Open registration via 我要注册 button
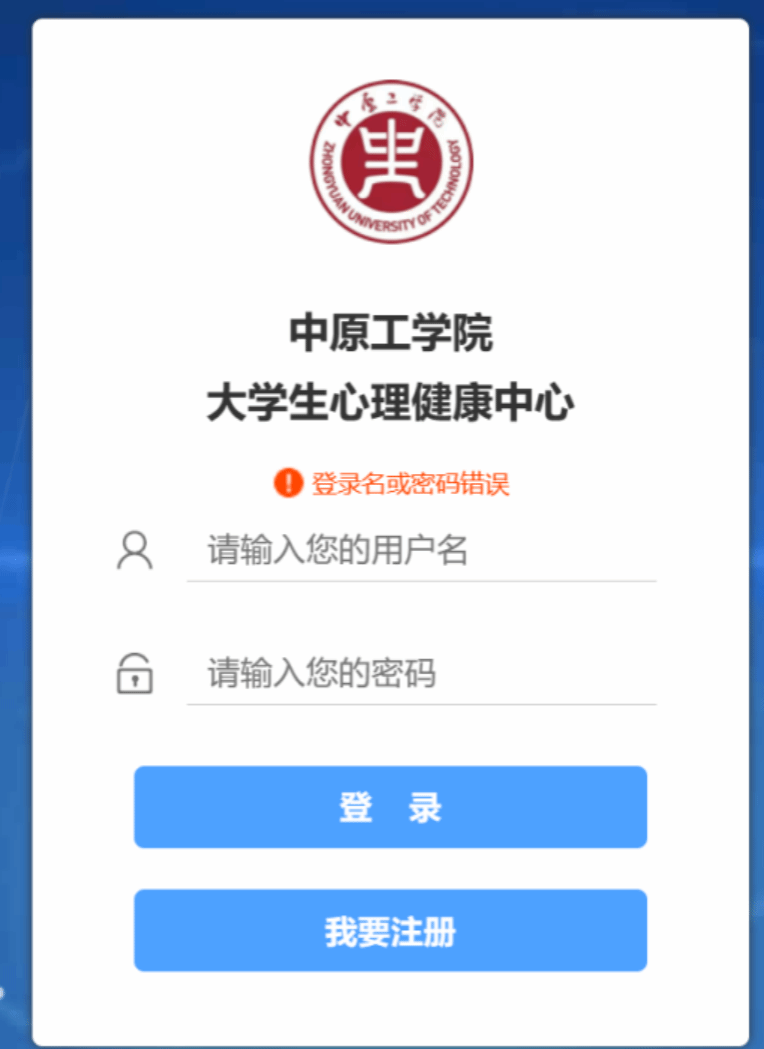The width and height of the screenshot is (764, 1049). (390, 931)
